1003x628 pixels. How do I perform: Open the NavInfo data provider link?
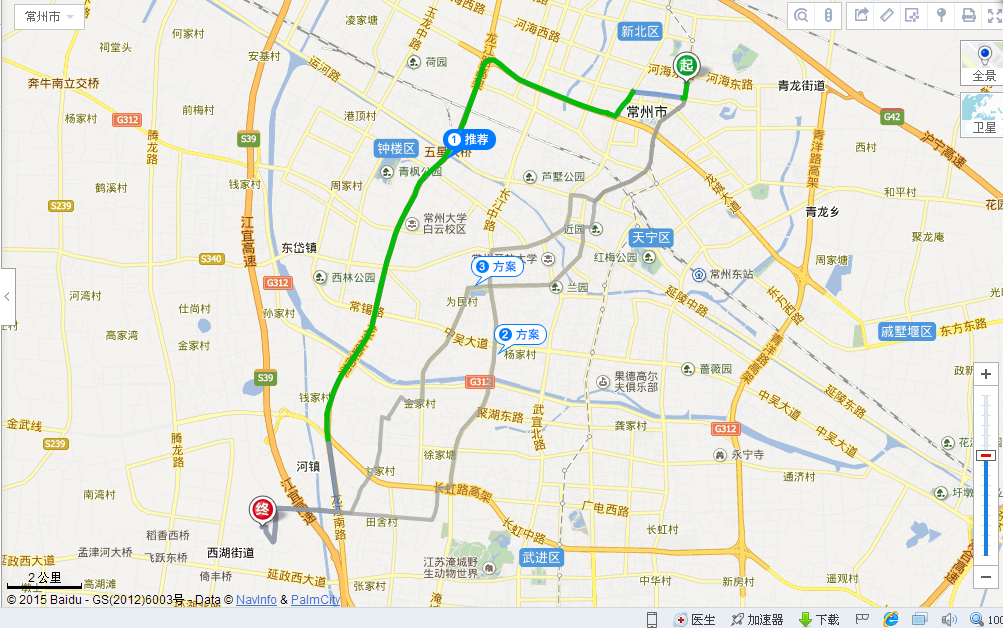256,600
